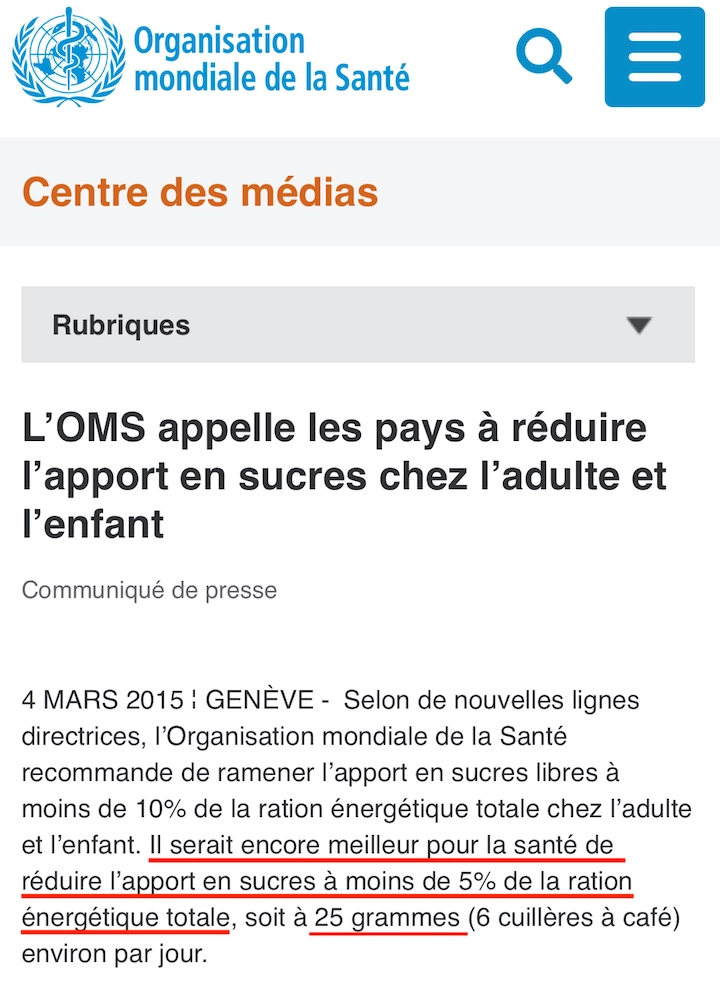Open the search magnifier icon
The width and height of the screenshot is (720, 987).
point(544,56)
